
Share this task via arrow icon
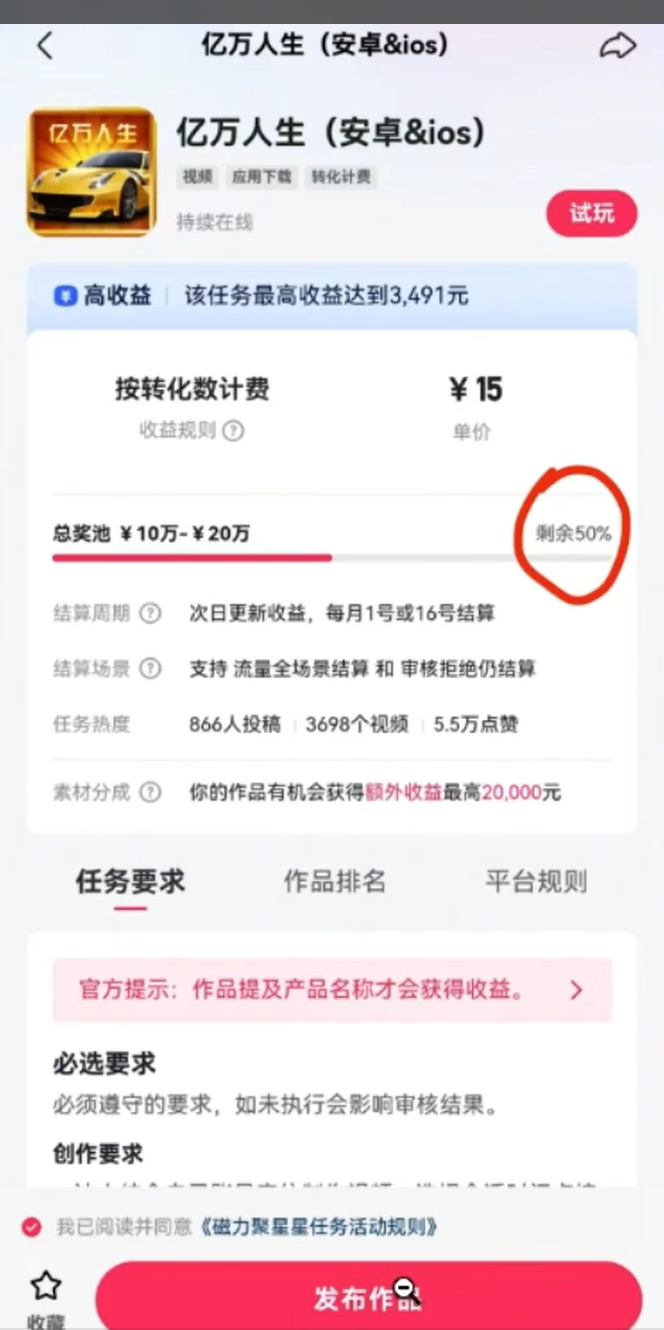(617, 46)
